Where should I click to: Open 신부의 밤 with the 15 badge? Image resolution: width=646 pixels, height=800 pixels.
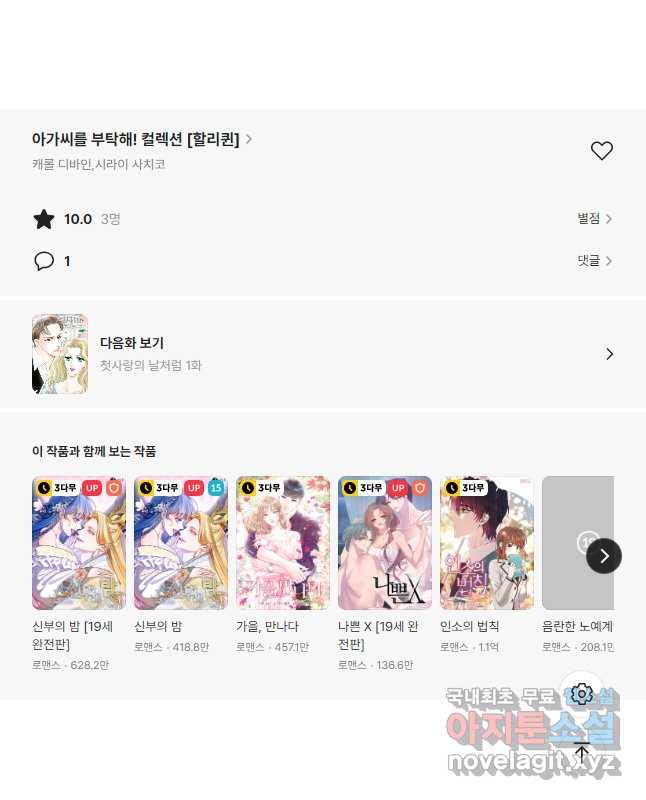pyautogui.click(x=180, y=543)
